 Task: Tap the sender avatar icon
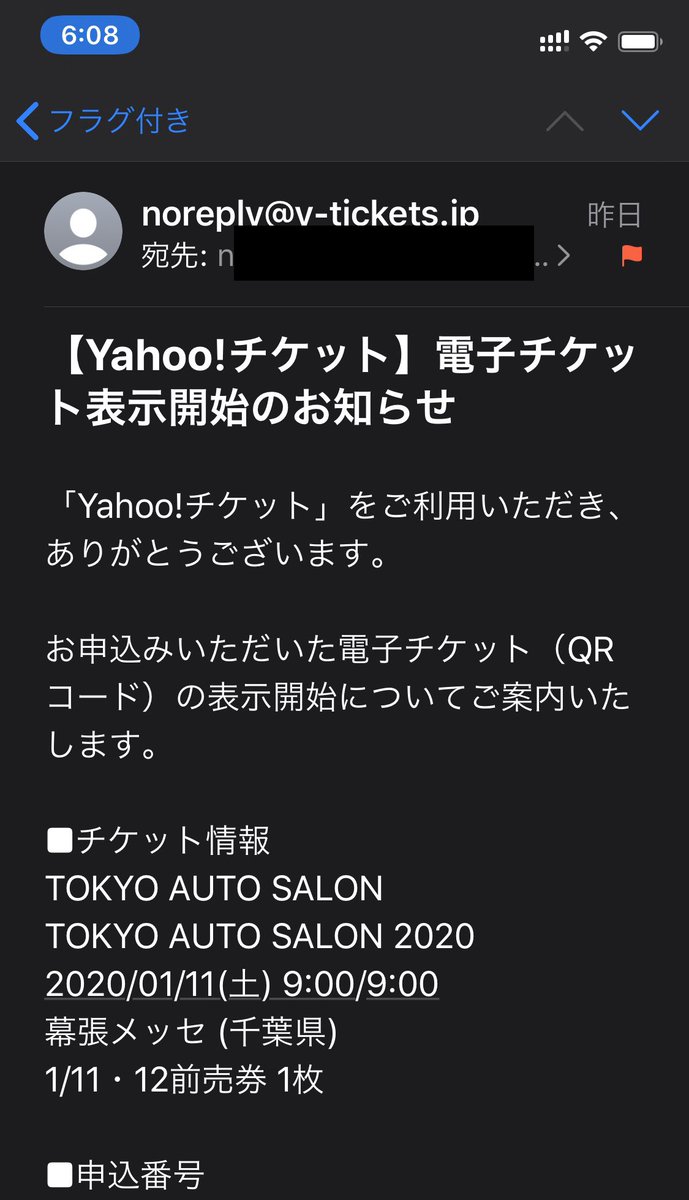pos(84,231)
